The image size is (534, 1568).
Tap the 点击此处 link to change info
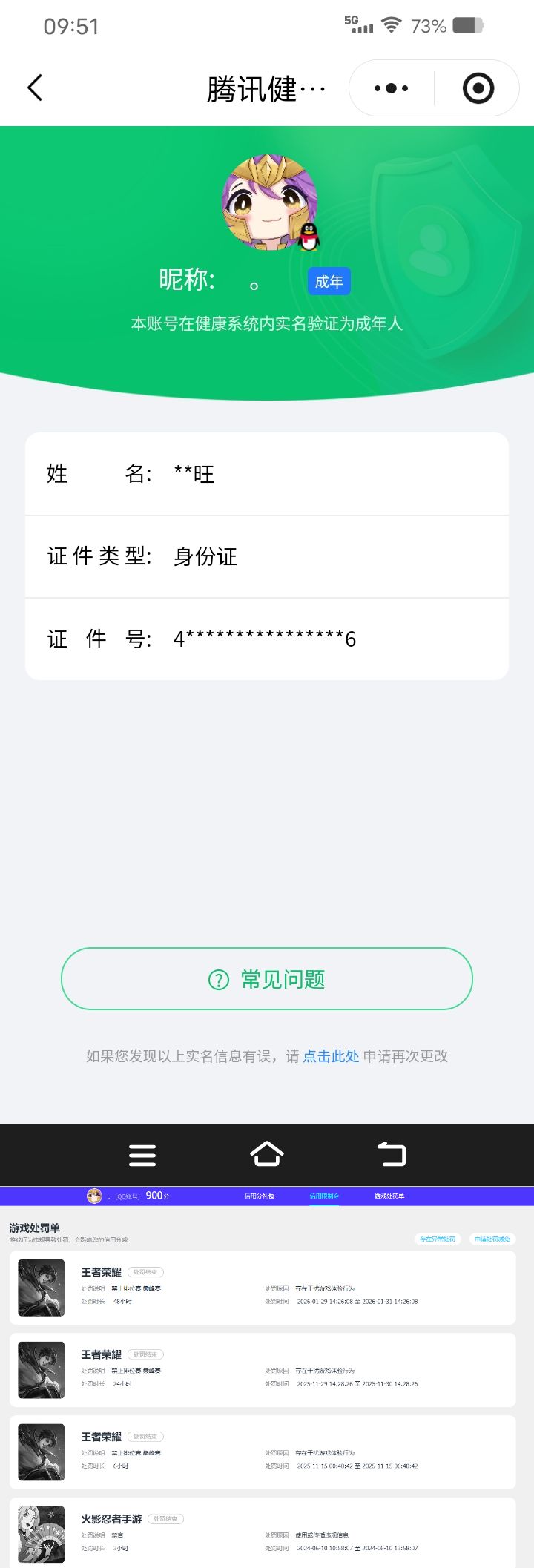331,1056
